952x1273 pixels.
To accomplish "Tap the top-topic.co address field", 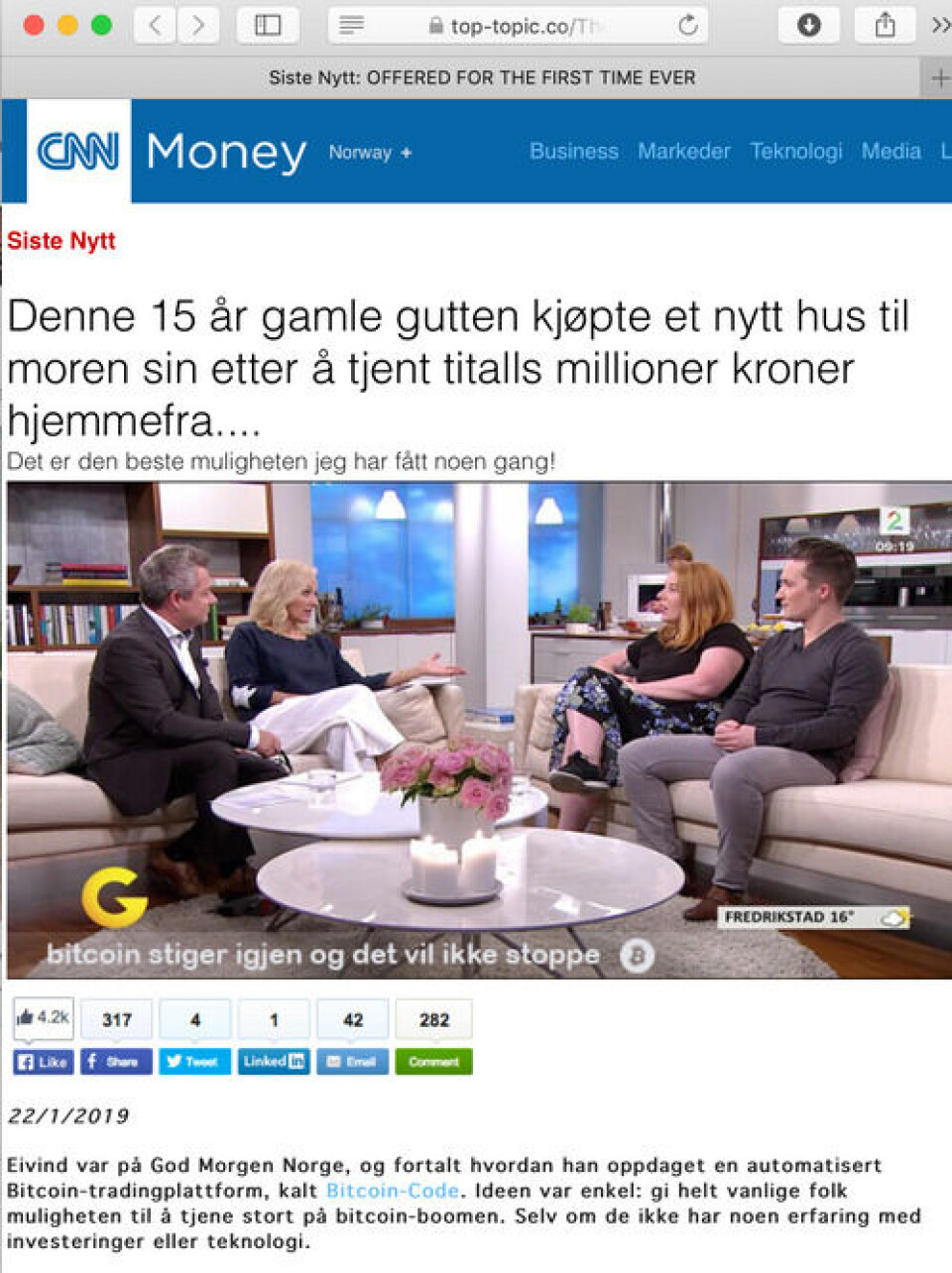I will coord(526,26).
